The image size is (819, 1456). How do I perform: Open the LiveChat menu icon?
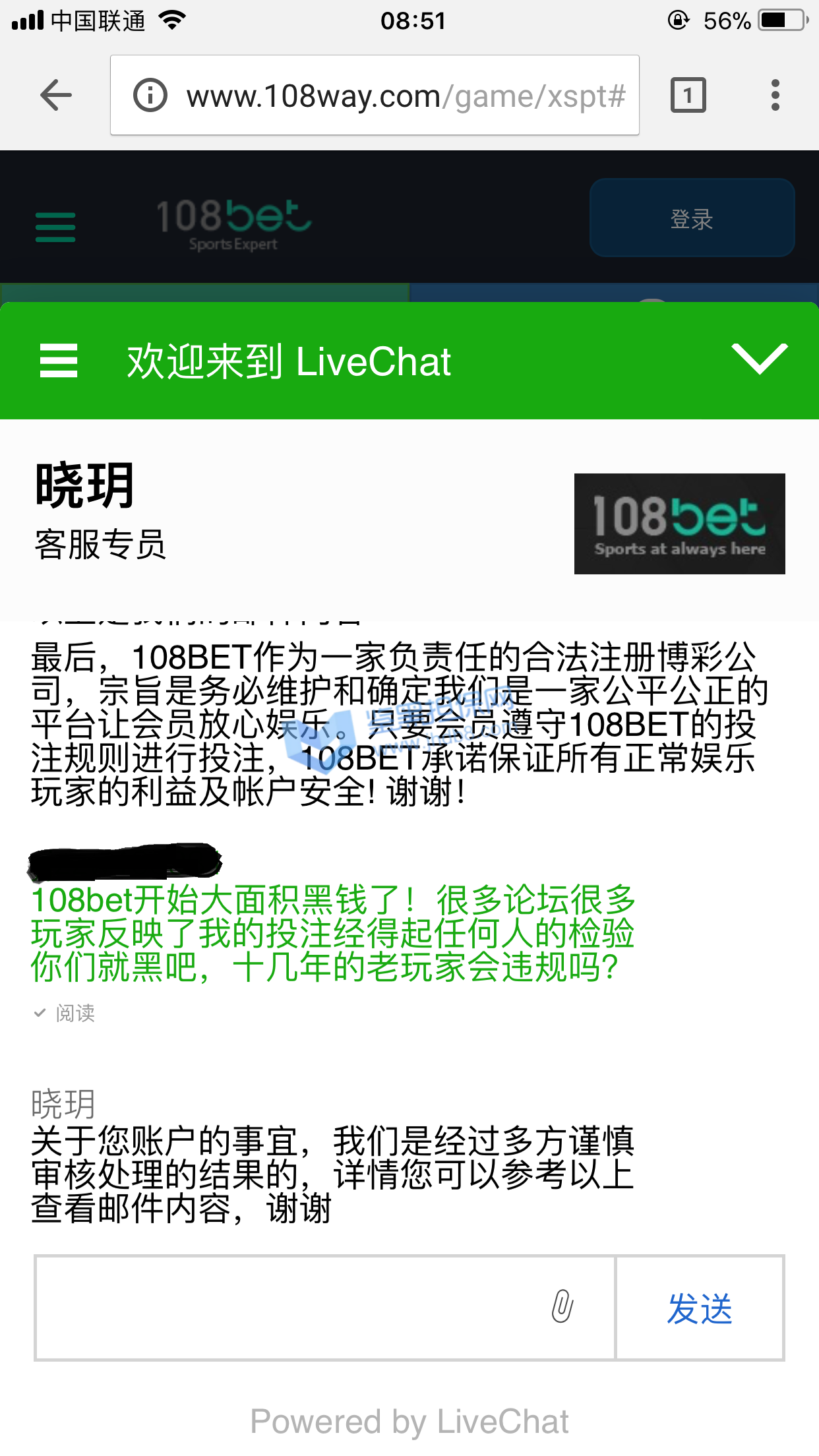(59, 361)
